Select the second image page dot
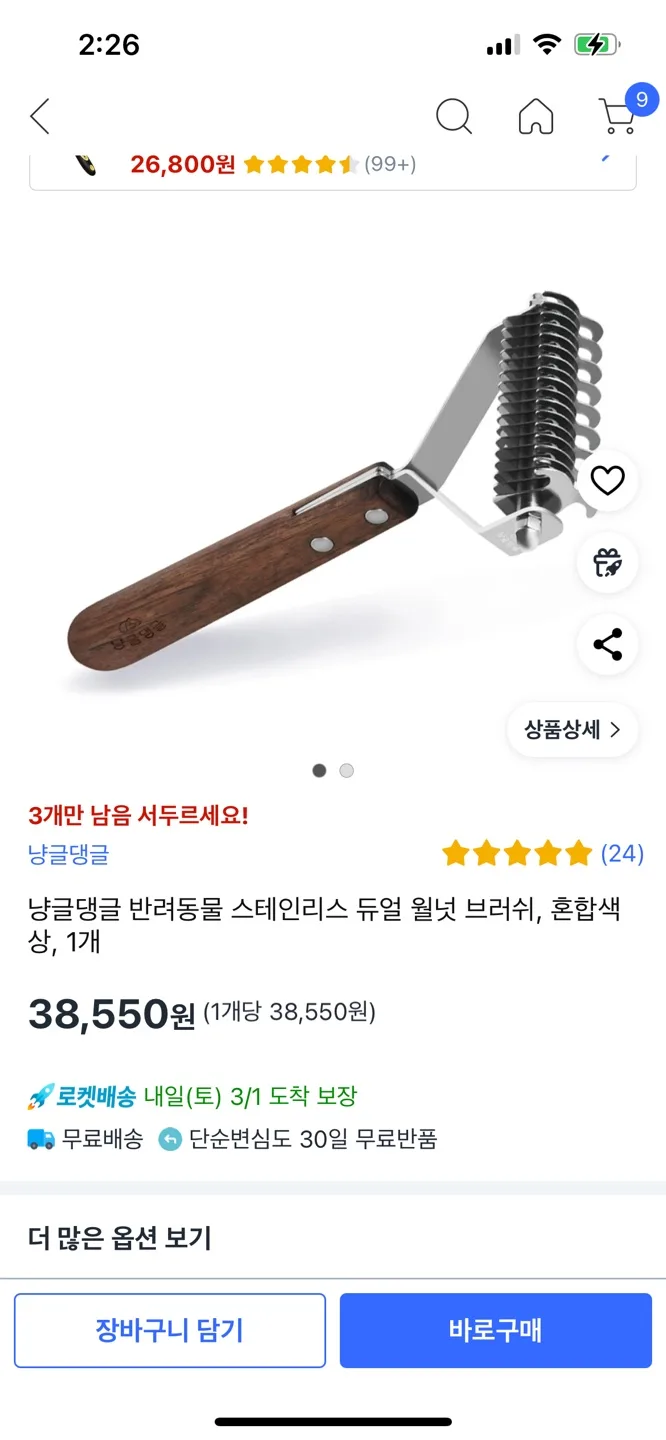666x1440 pixels. tap(346, 771)
